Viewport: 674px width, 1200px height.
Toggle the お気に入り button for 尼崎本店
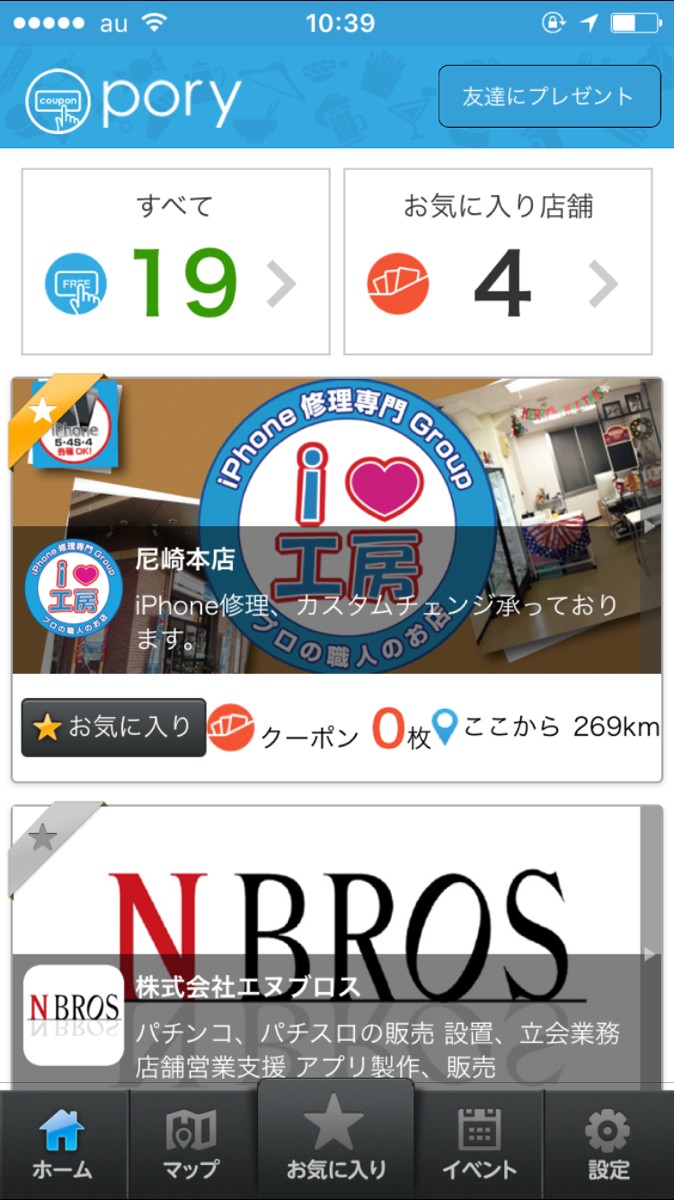114,727
